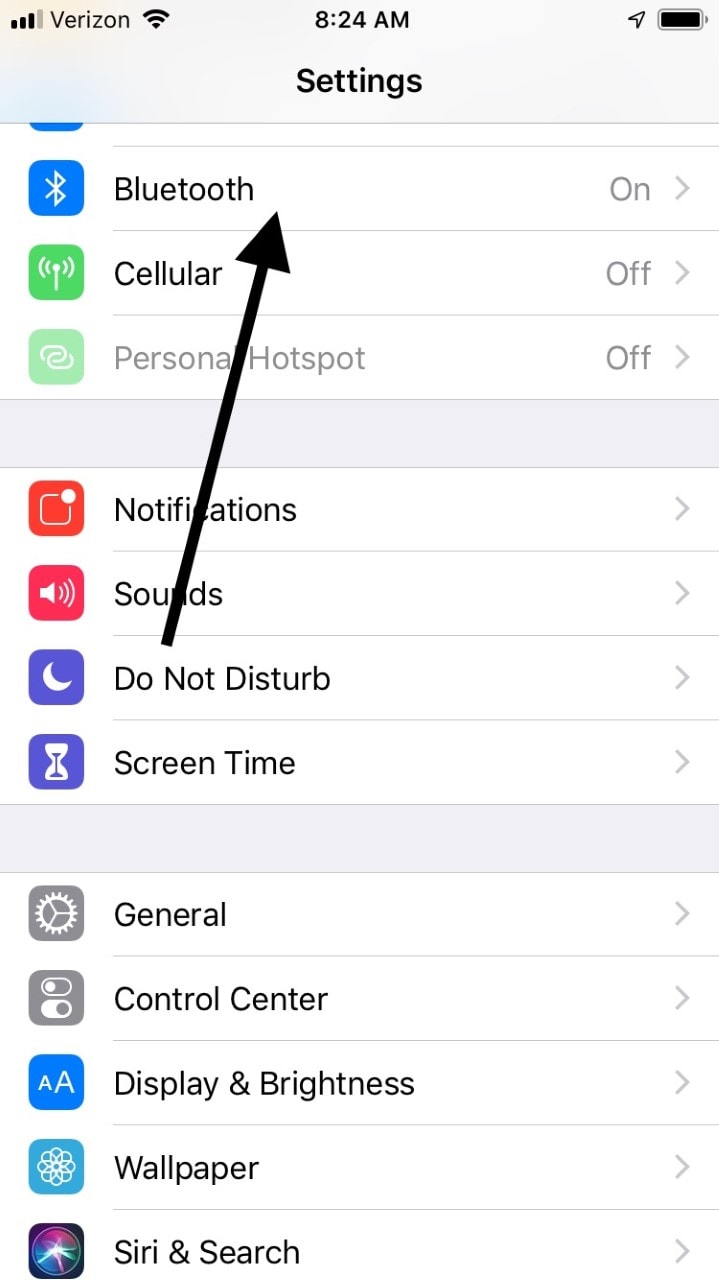Open Notifications settings
719x1280 pixels.
tap(359, 509)
